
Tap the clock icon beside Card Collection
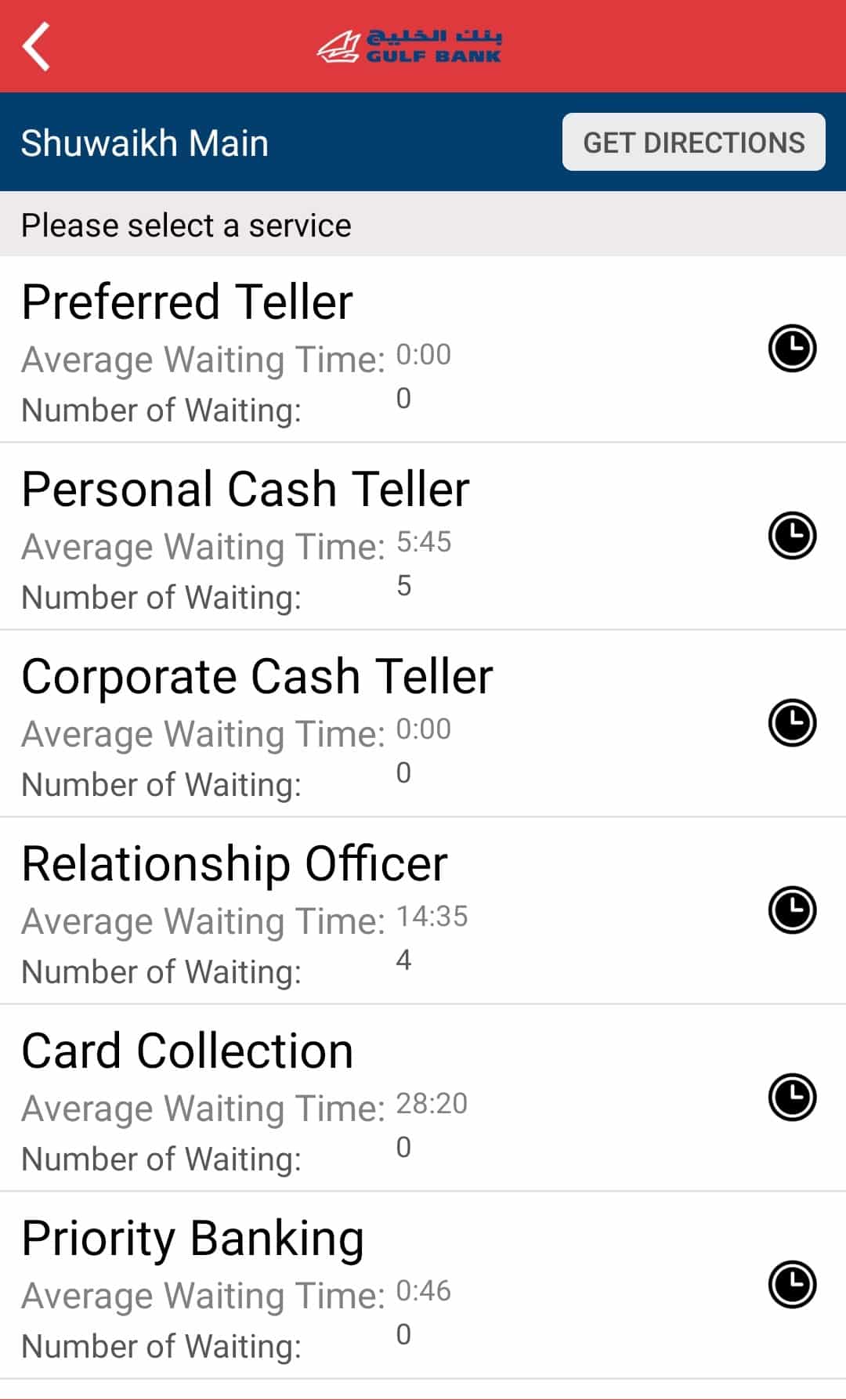click(792, 1098)
